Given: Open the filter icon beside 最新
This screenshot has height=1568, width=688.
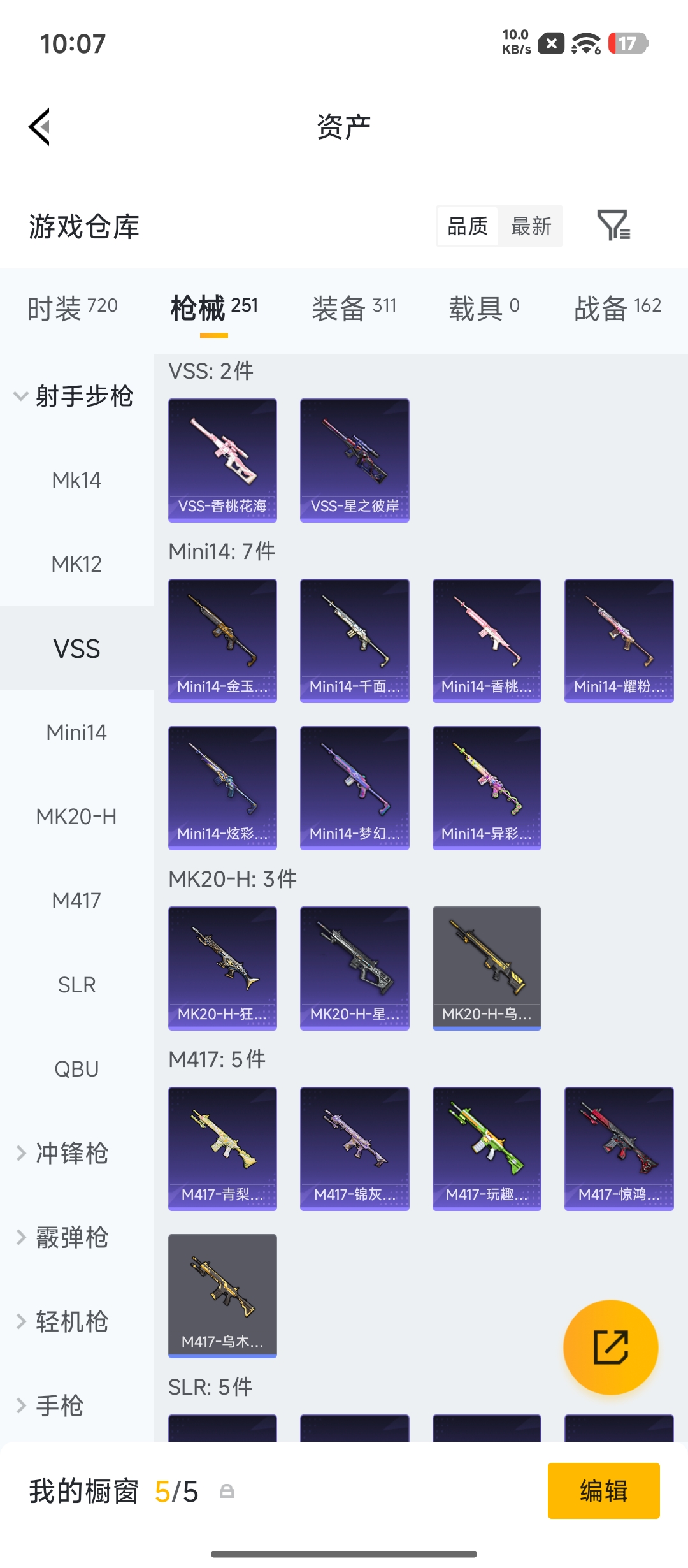Looking at the screenshot, I should [x=613, y=226].
